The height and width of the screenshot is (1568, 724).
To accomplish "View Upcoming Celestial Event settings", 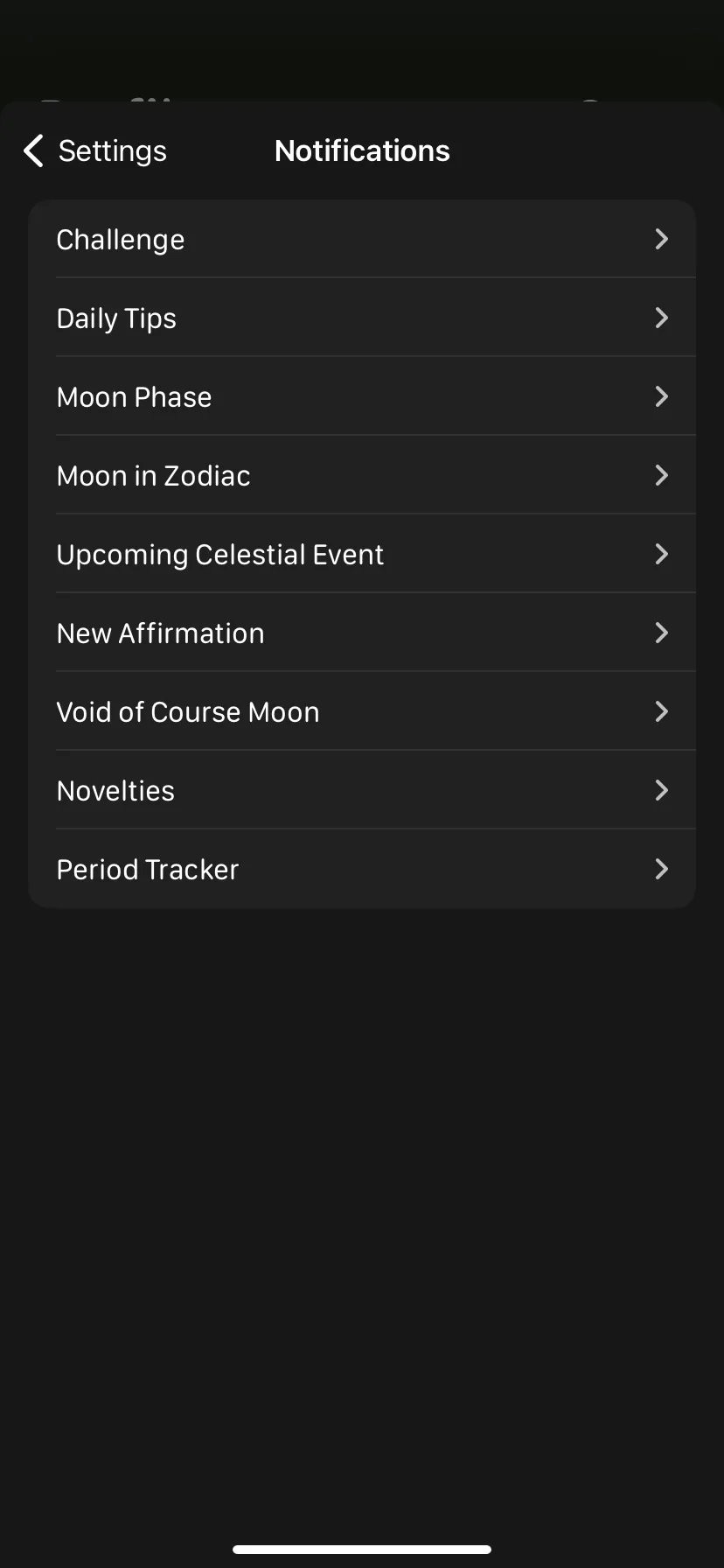I will click(x=361, y=555).
